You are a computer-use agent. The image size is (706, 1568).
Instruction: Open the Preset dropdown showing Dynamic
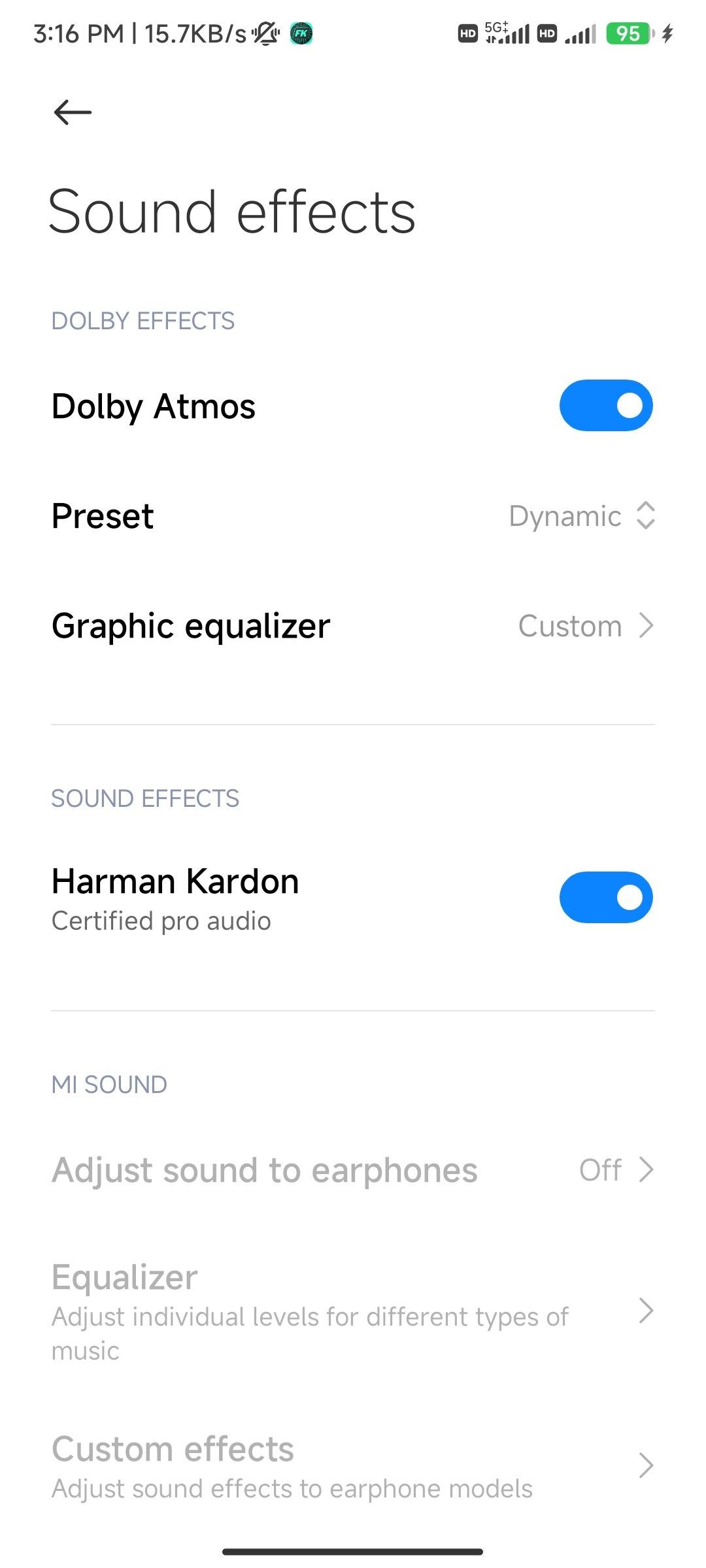580,516
